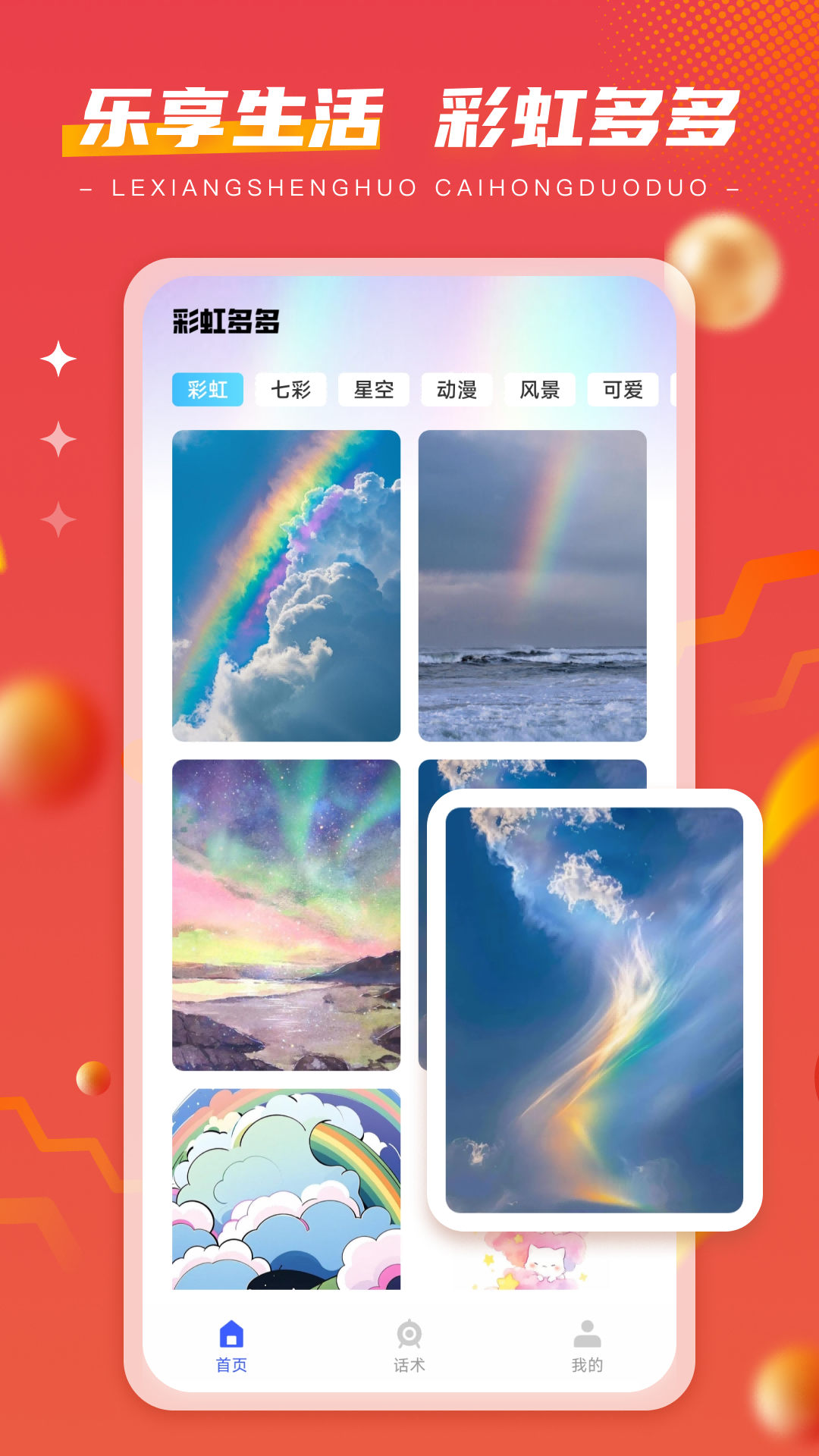Open the rainbow-over-clouds wallpaper thumbnail
Image resolution: width=819 pixels, height=1456 pixels.
point(286,588)
